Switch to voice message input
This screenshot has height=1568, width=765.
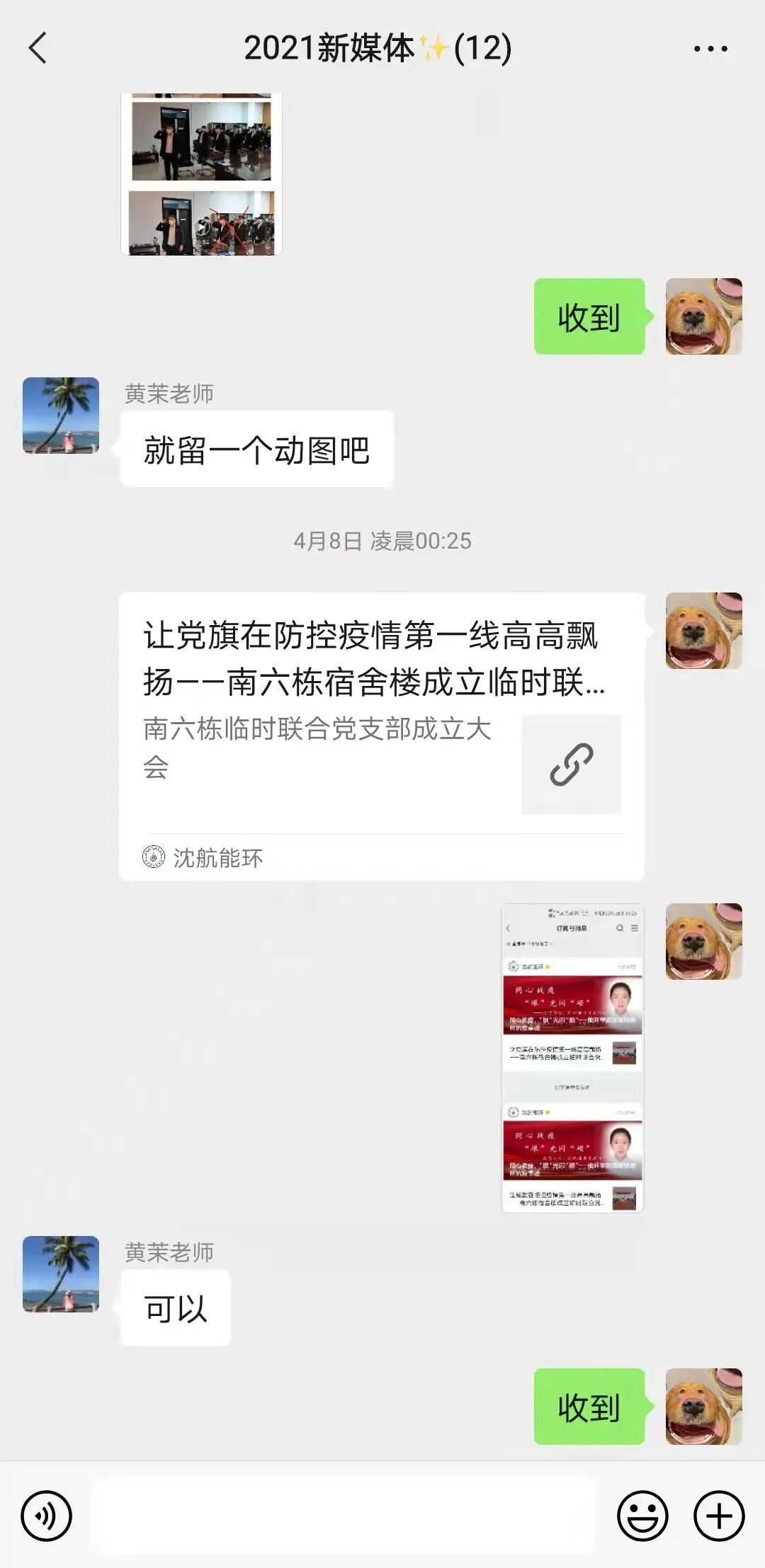tap(46, 1516)
